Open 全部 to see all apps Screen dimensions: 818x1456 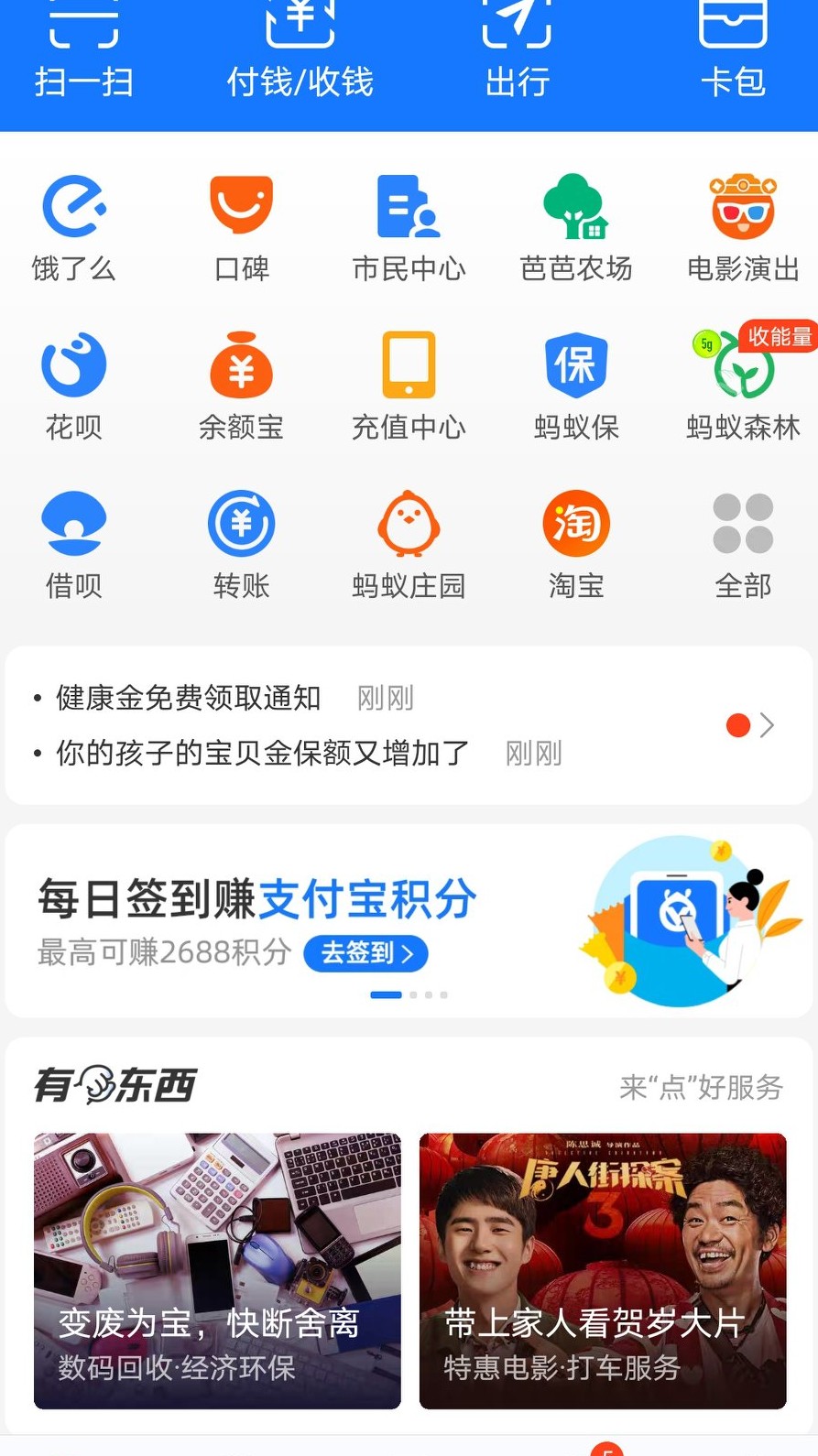(743, 542)
